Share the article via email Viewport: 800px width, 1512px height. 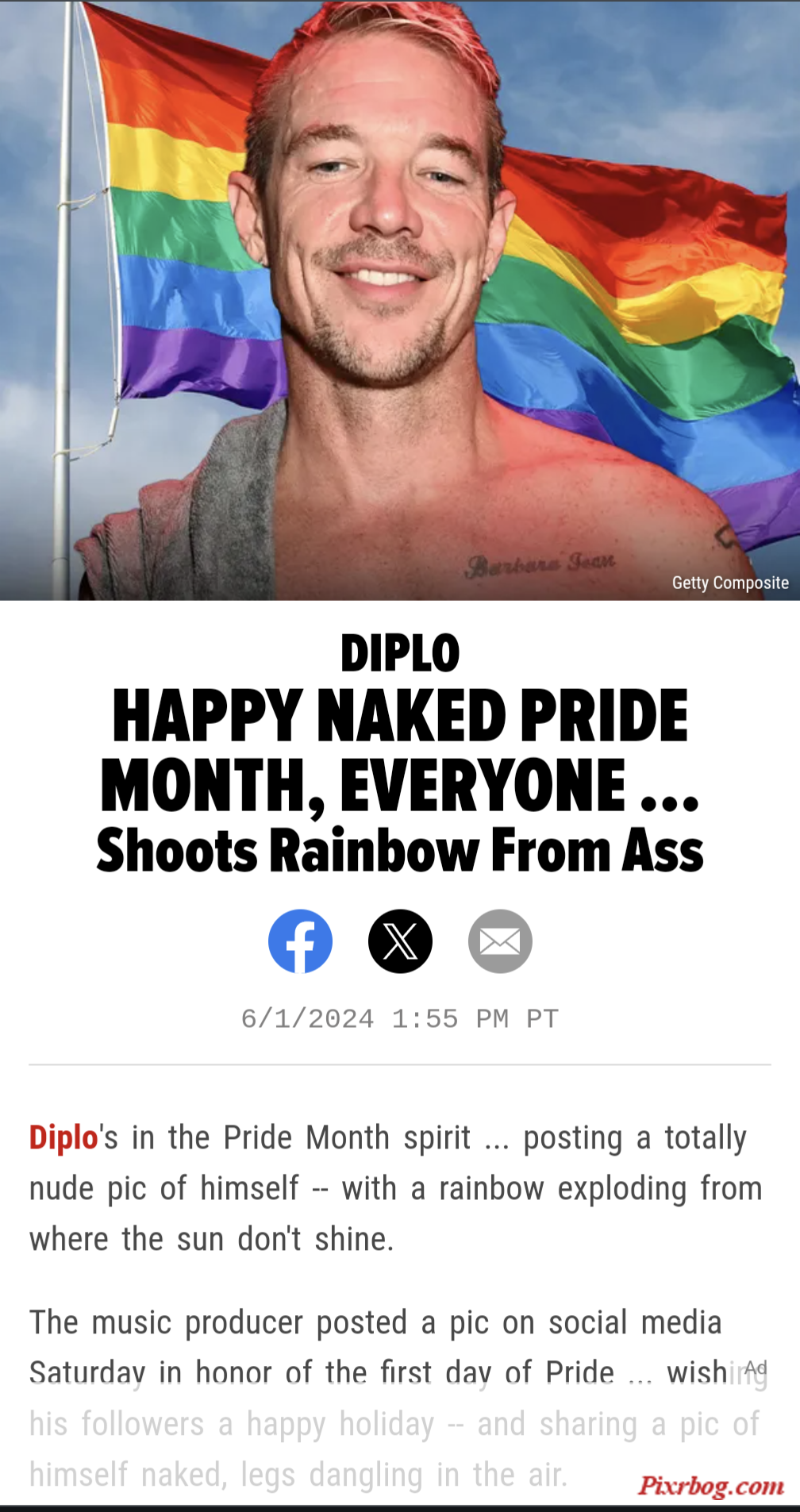pos(500,941)
